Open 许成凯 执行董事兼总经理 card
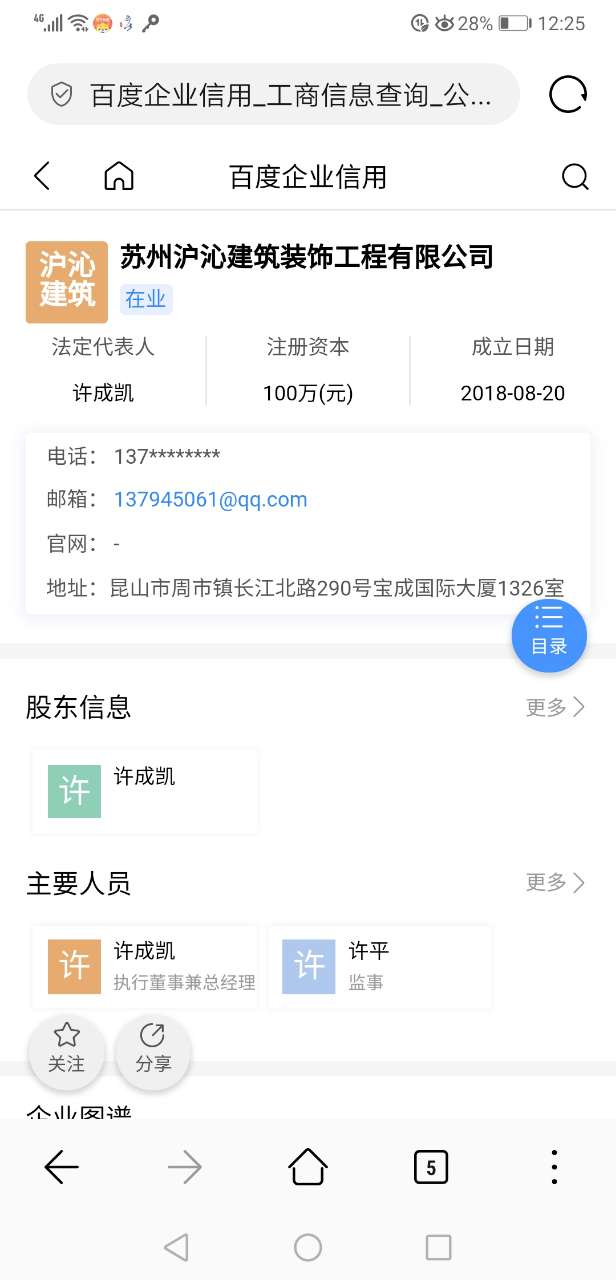 (145, 966)
